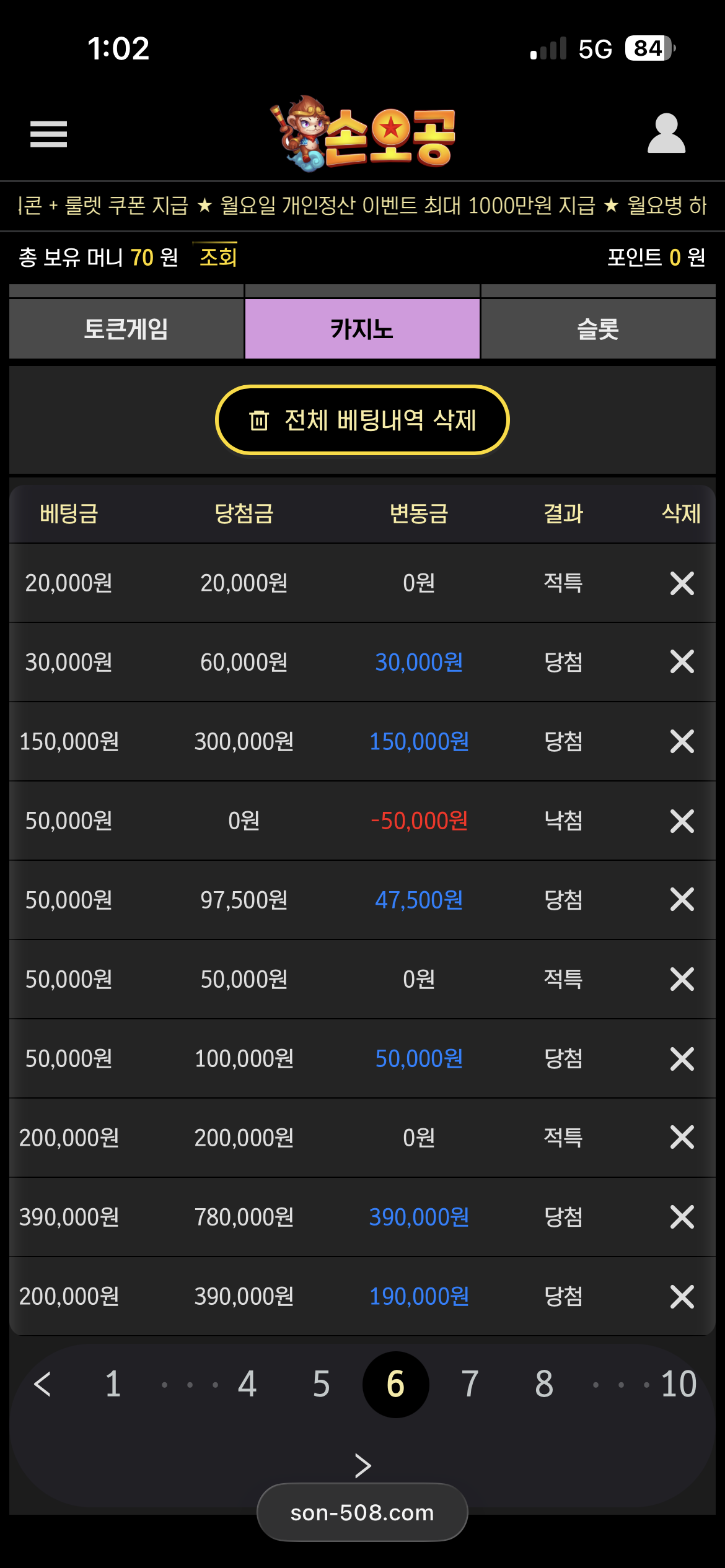Open the hamburger menu
This screenshot has width=725, height=1568.
(x=48, y=134)
